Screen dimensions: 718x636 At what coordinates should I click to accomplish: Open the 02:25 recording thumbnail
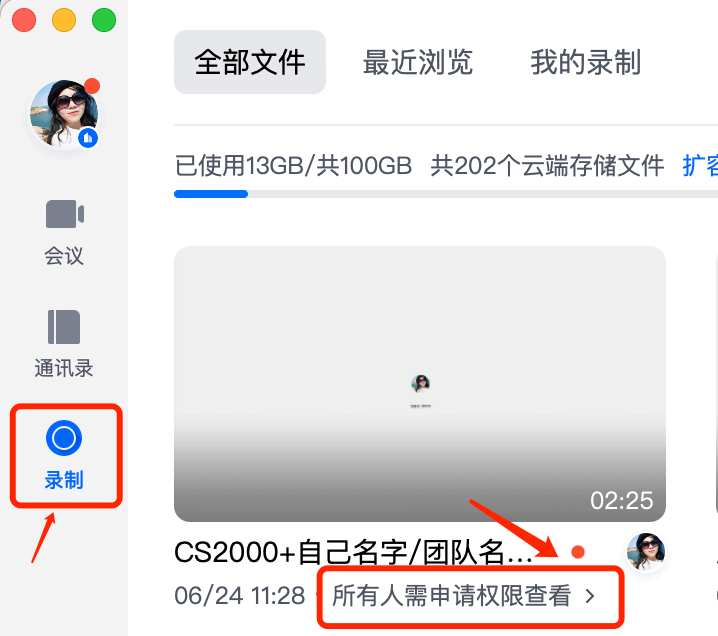420,383
